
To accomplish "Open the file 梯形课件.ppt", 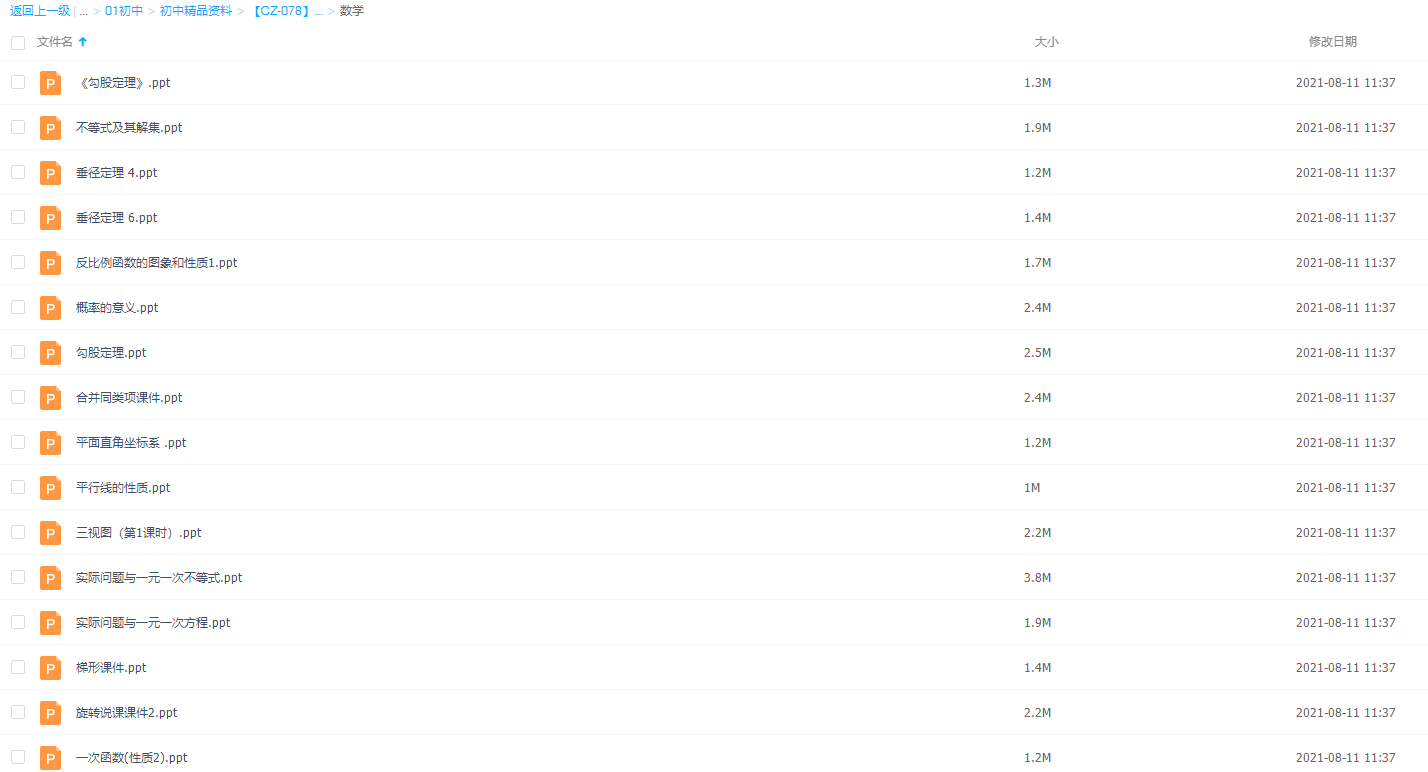I will pos(111,668).
